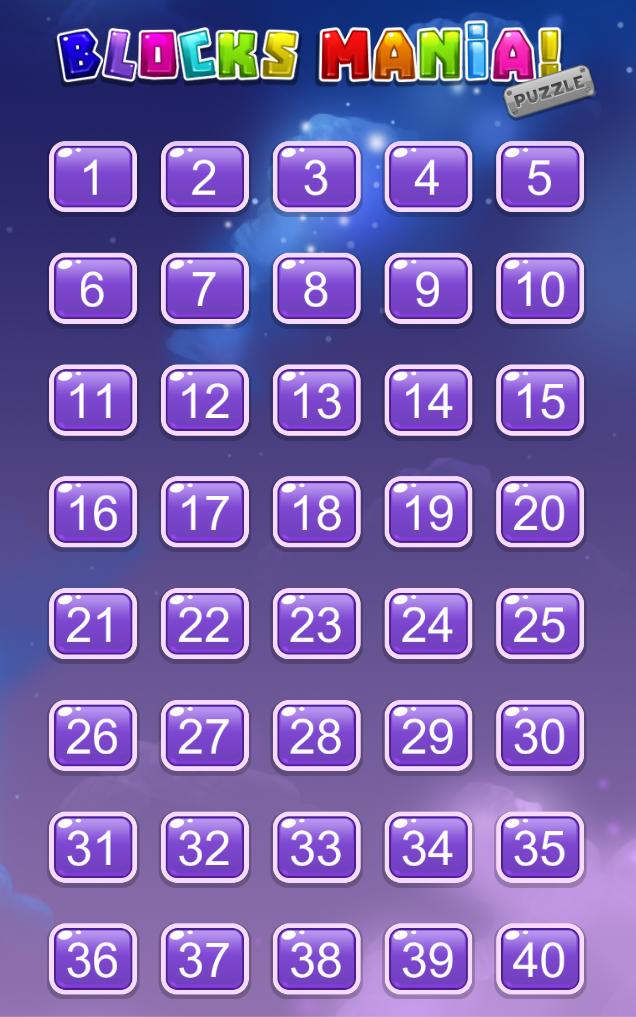Launch level 28

pos(316,737)
